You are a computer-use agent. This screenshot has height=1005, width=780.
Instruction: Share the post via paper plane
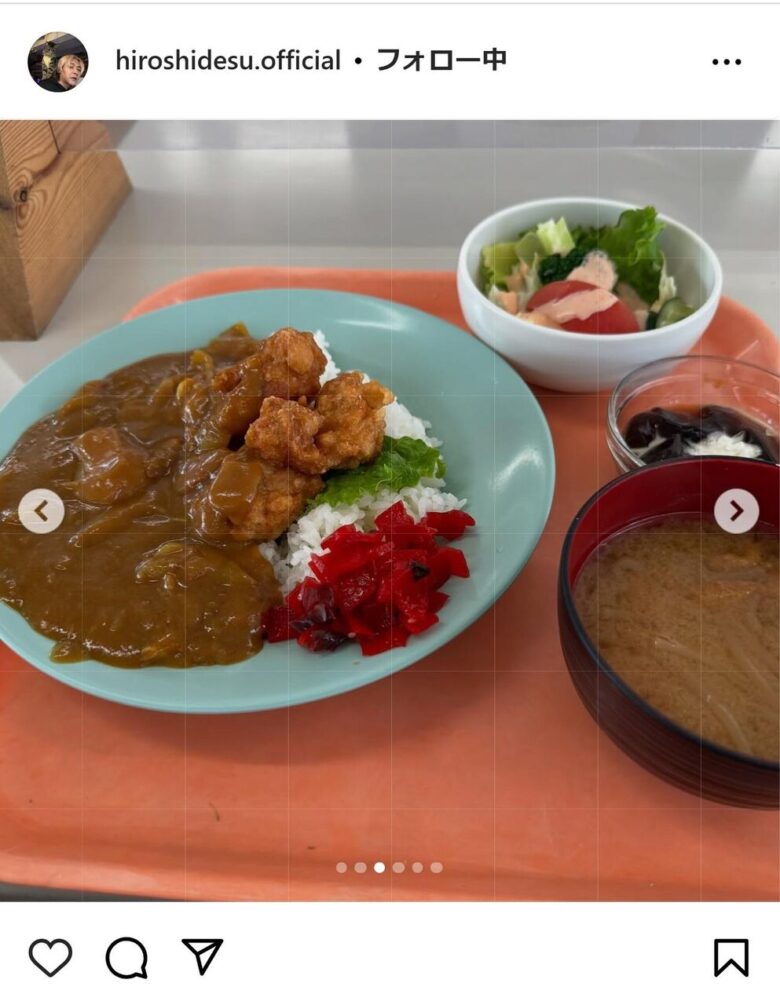(x=202, y=956)
